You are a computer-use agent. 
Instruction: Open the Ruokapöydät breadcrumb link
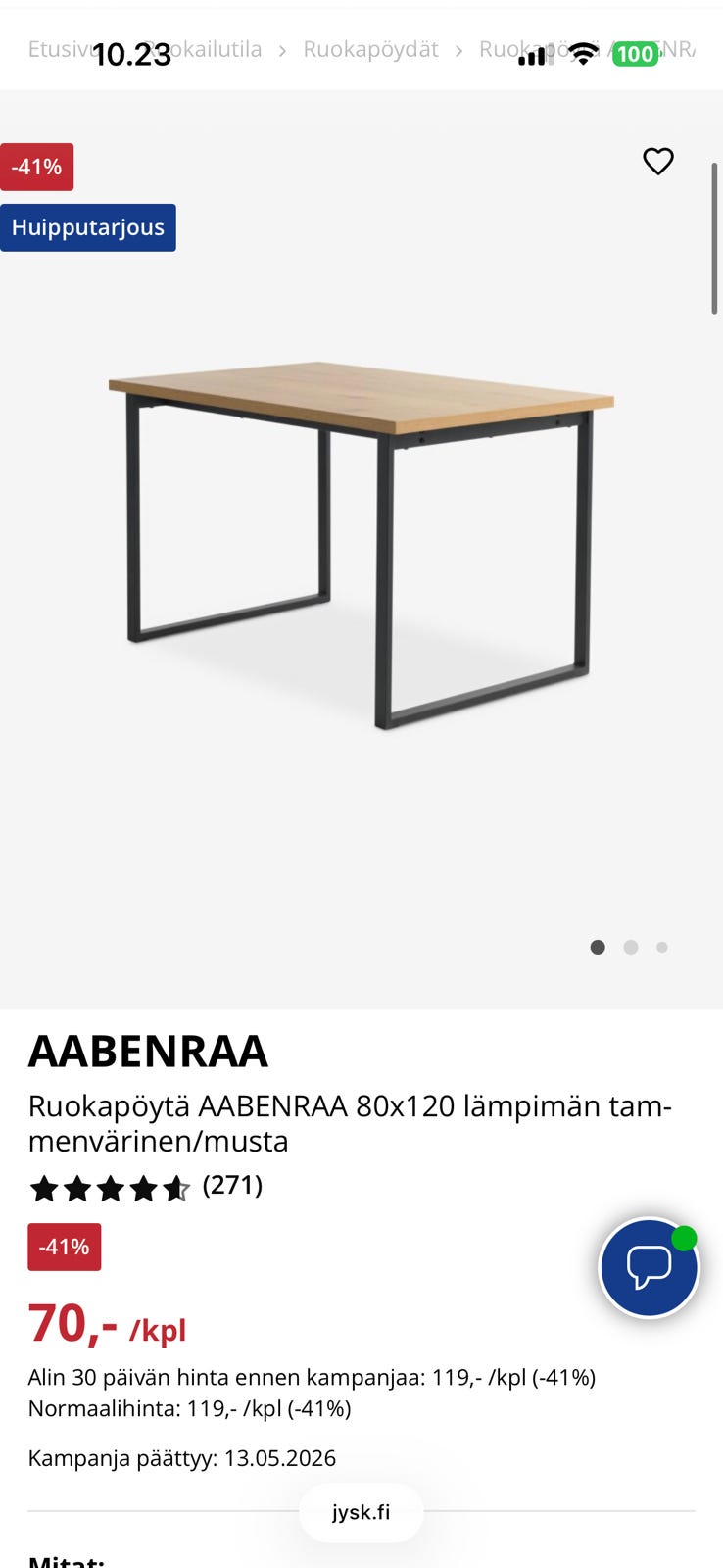coord(370,50)
